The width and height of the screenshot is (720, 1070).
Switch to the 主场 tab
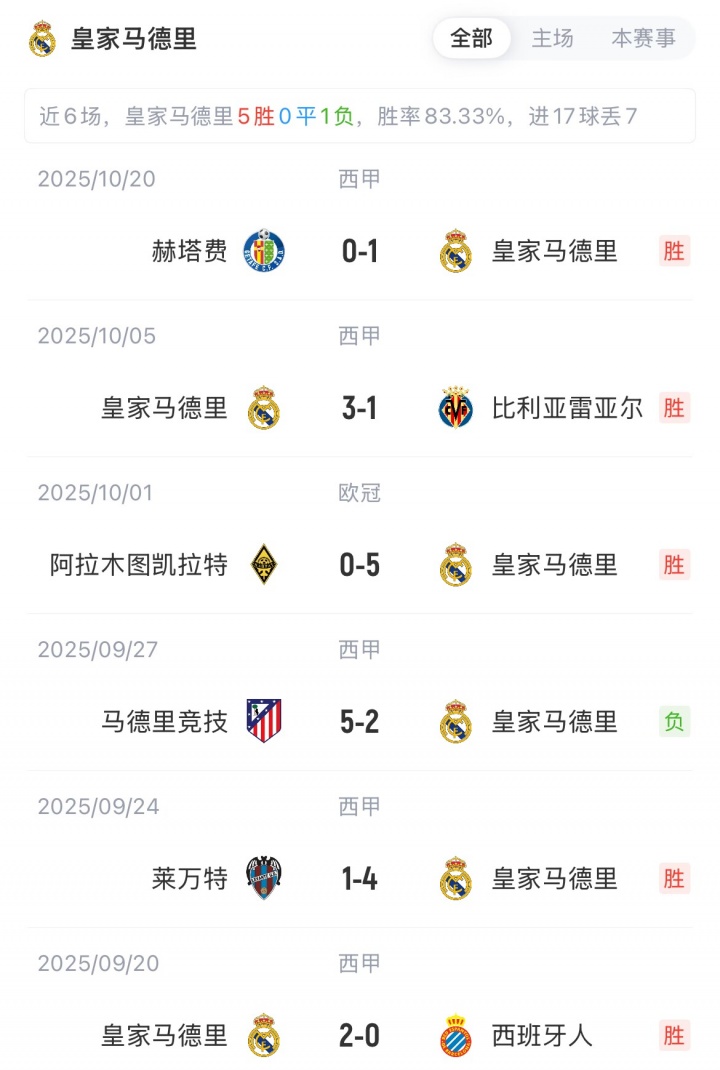[x=552, y=39]
